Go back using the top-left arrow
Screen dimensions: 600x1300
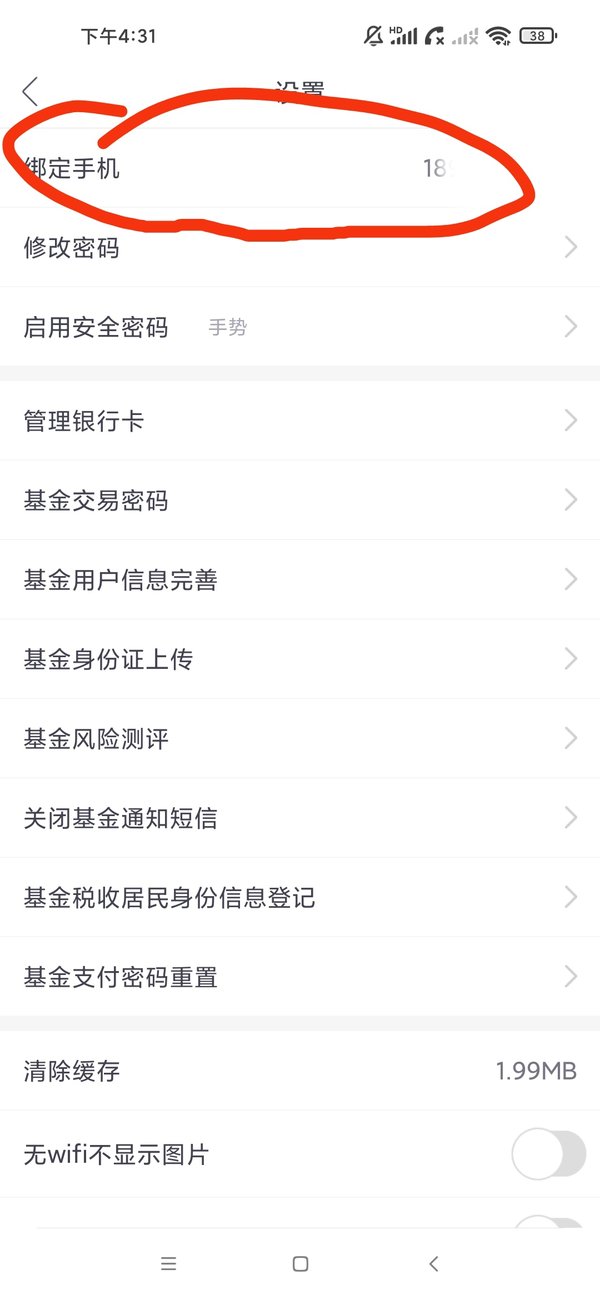(30, 92)
